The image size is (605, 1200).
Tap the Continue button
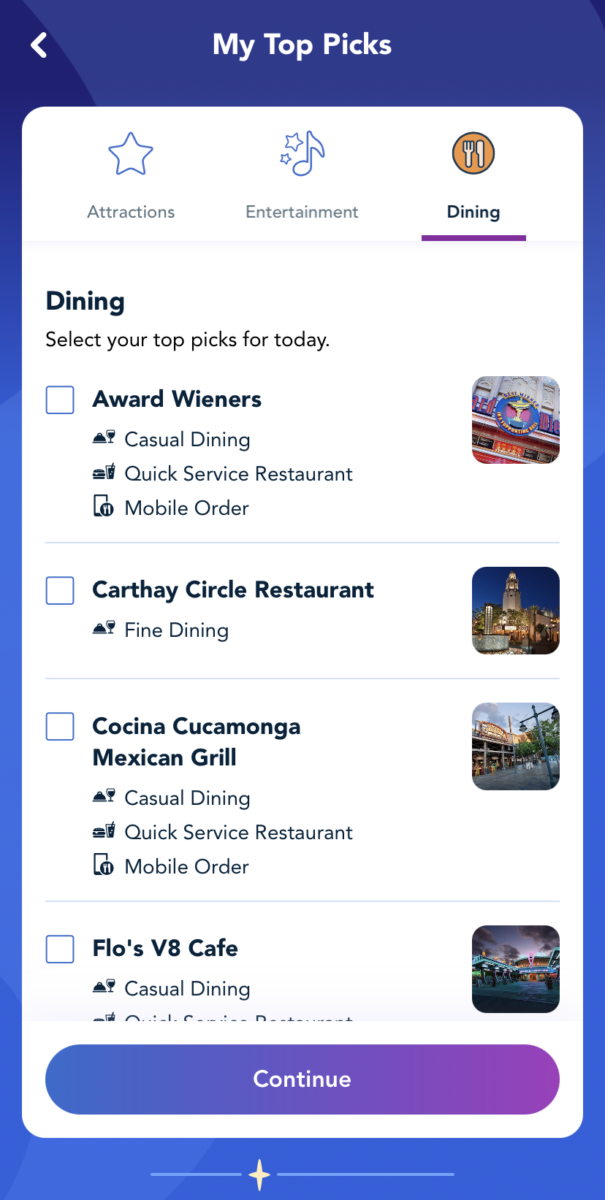[302, 1079]
